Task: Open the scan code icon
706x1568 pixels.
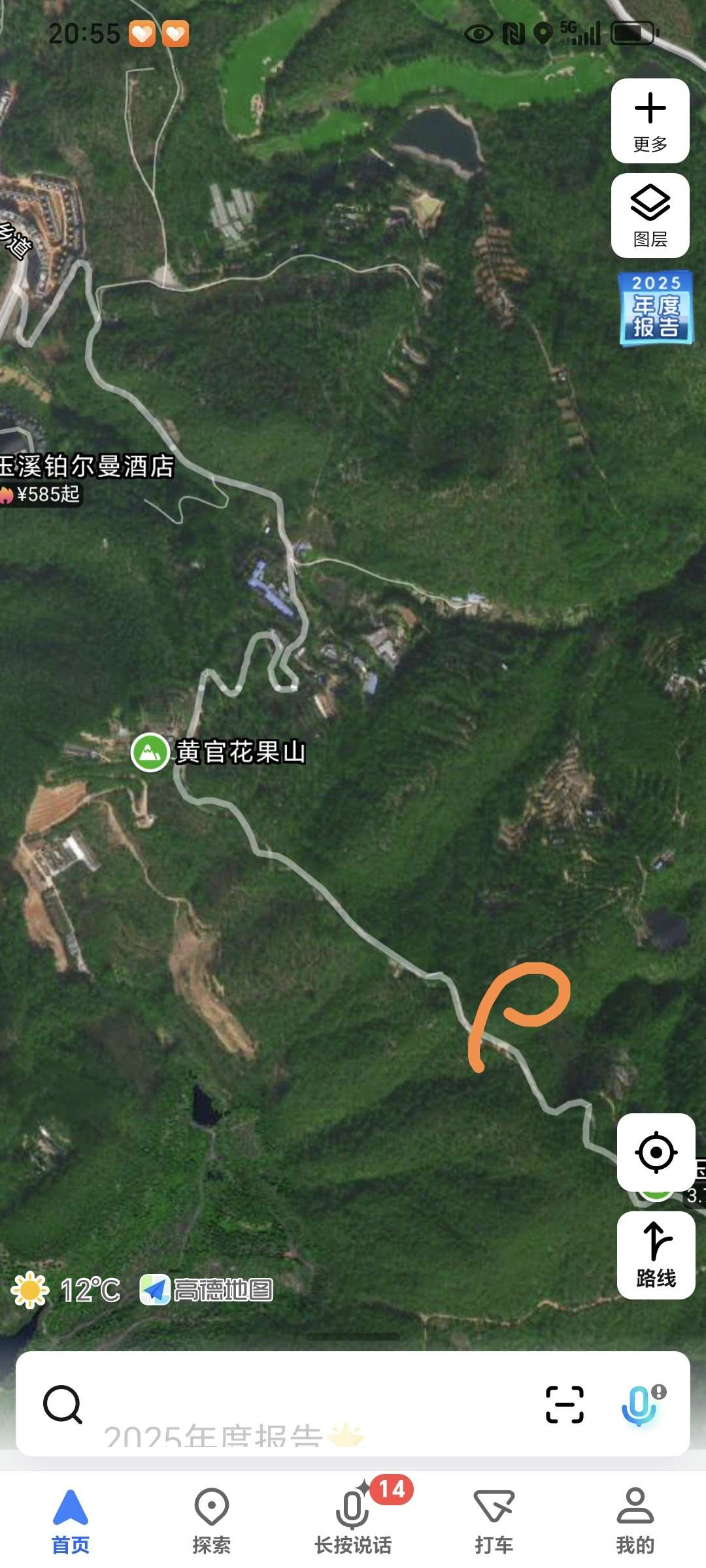Action: 564,1404
